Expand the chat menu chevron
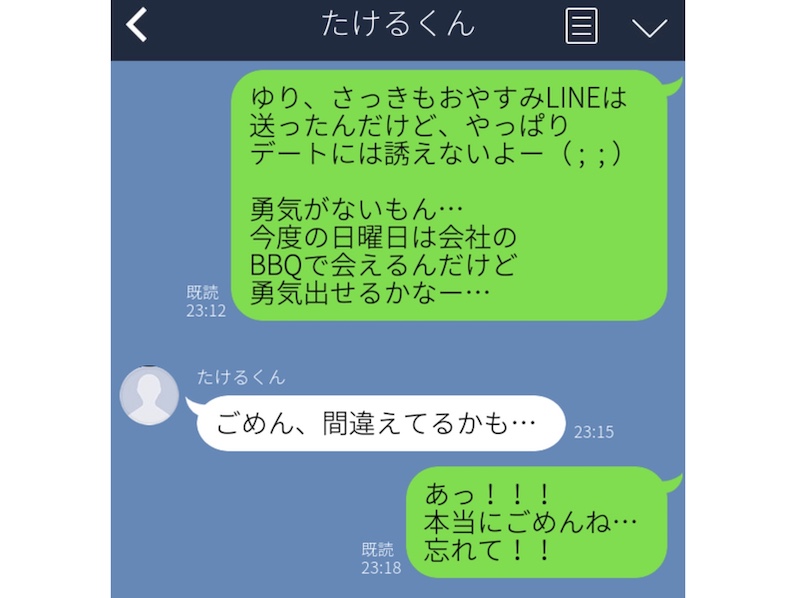The height and width of the screenshot is (598, 800). [649, 27]
